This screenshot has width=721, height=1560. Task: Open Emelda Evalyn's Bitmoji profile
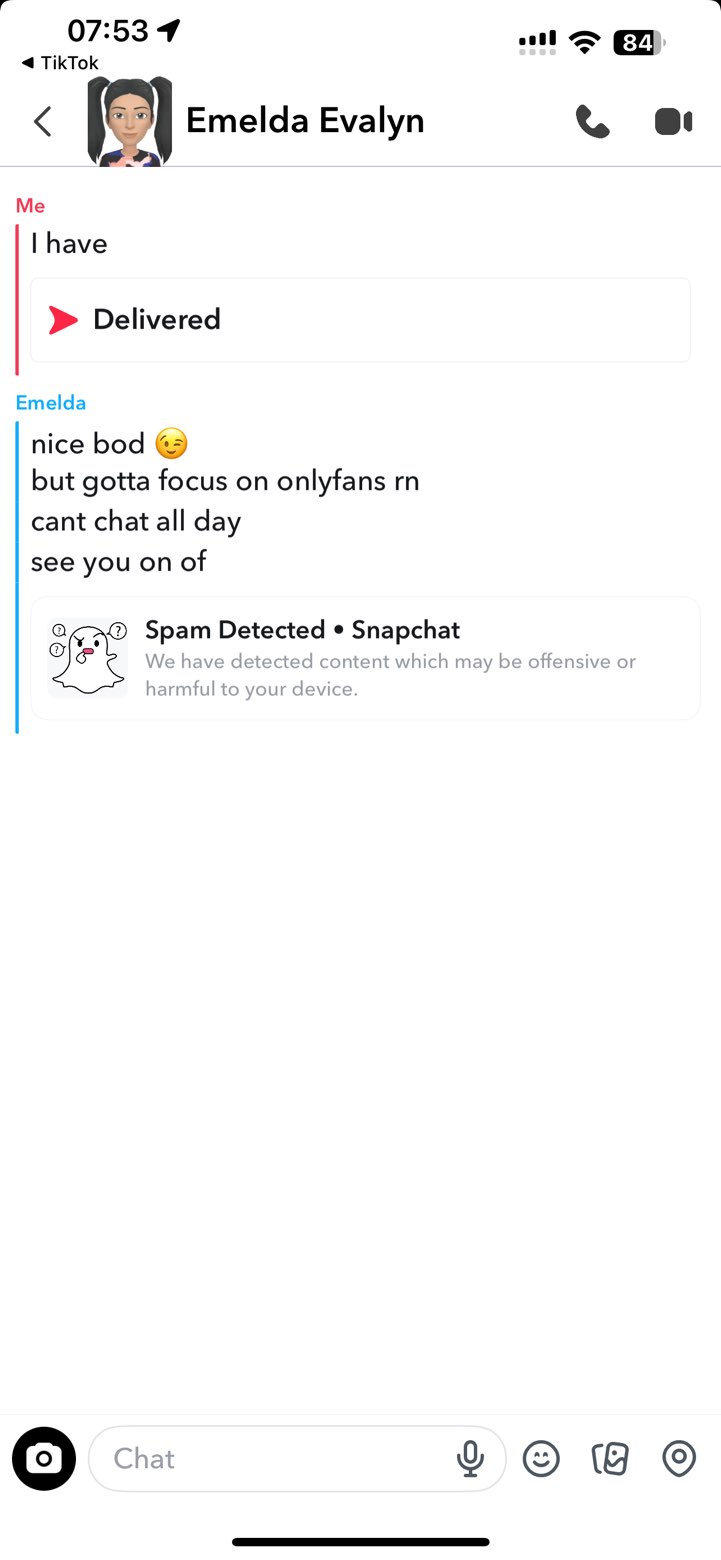pos(130,122)
